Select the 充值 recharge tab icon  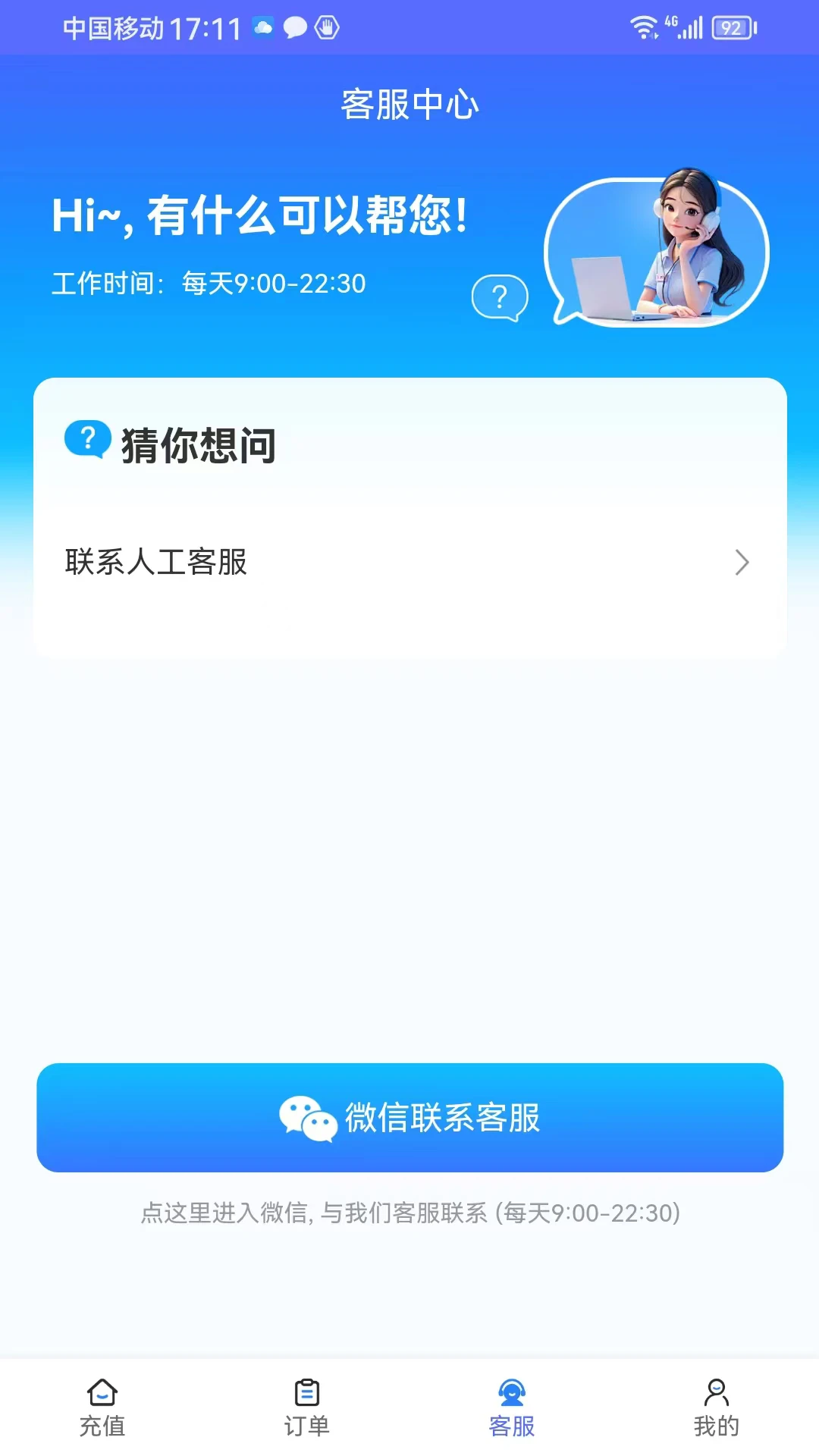[x=101, y=1395]
